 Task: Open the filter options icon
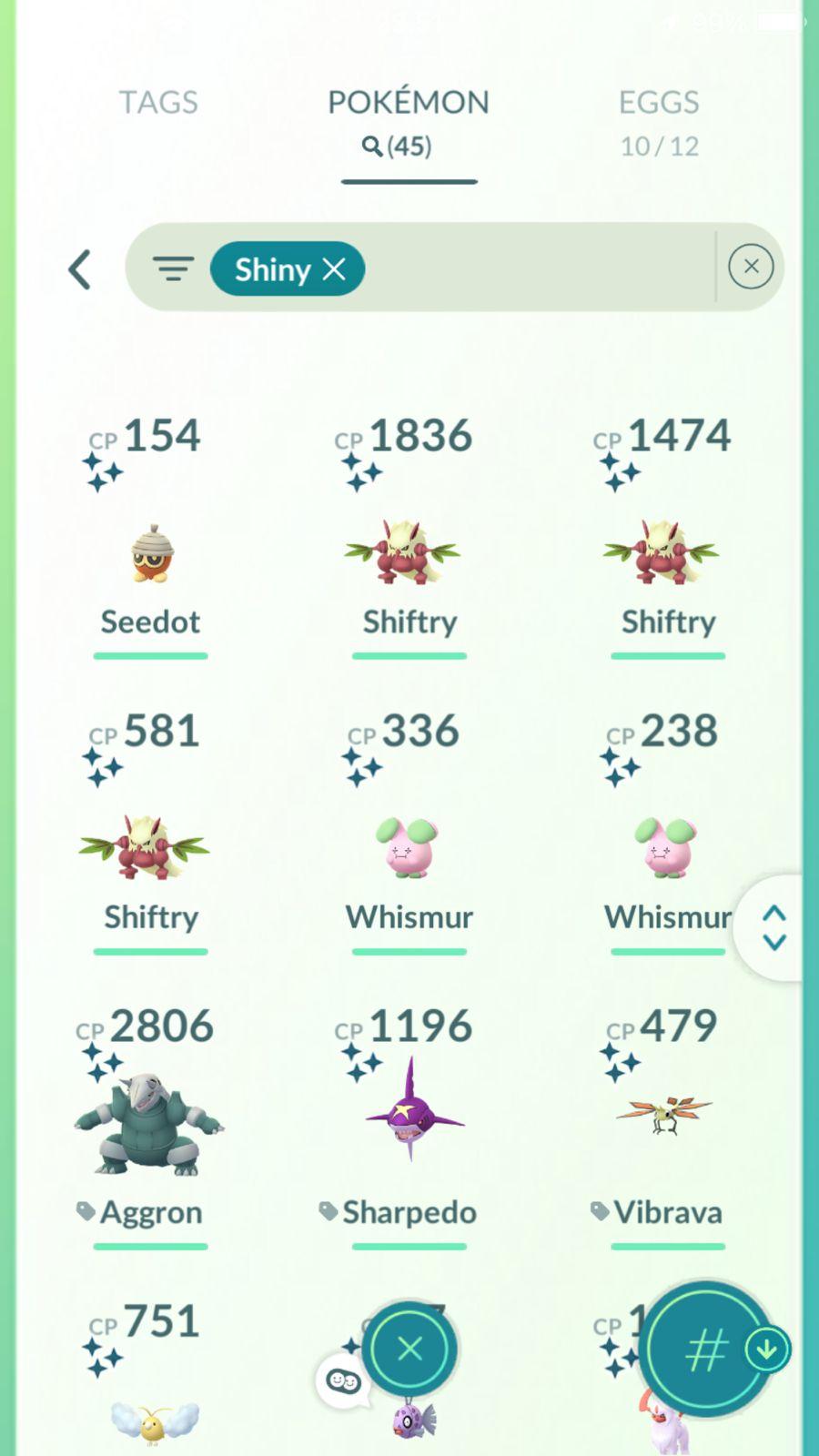[x=173, y=268]
